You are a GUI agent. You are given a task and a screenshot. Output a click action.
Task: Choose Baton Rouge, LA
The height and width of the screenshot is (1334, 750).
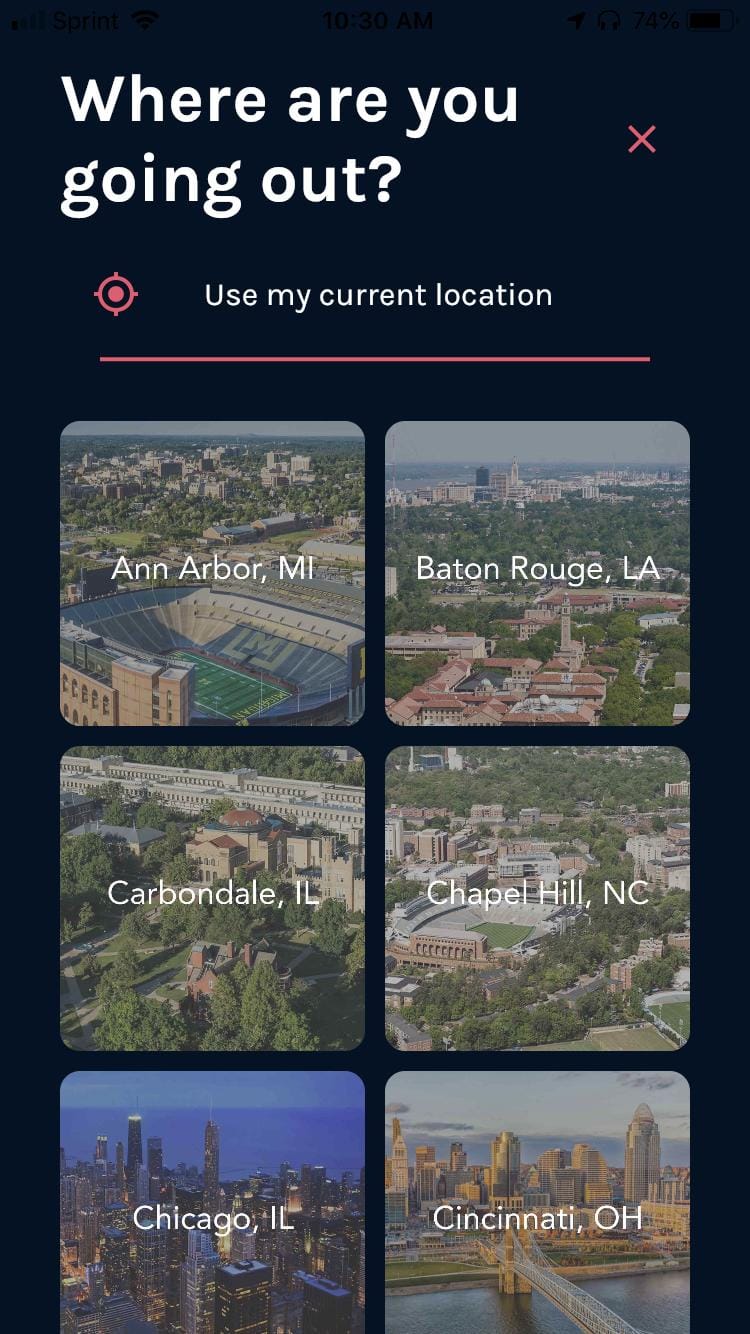[537, 570]
